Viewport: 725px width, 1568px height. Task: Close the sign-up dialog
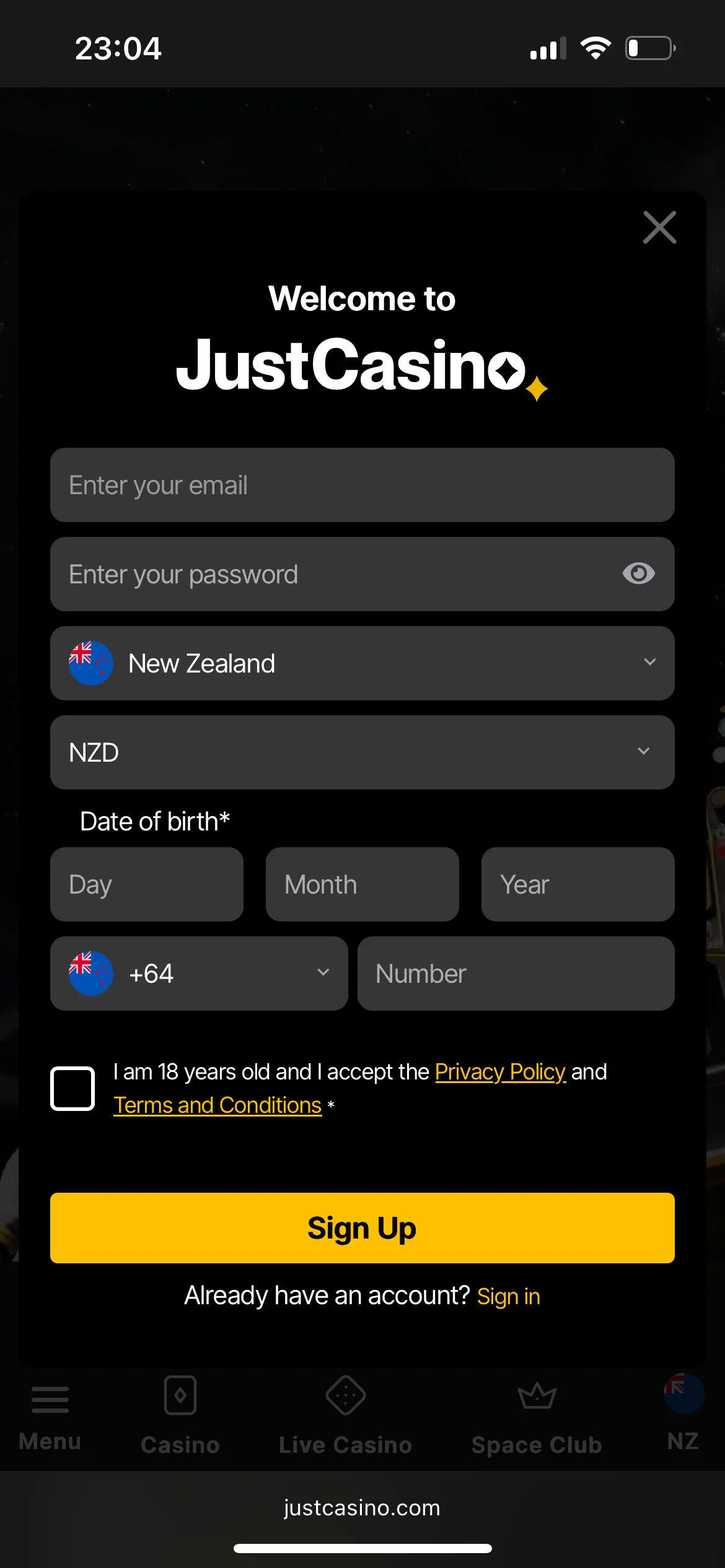[659, 227]
